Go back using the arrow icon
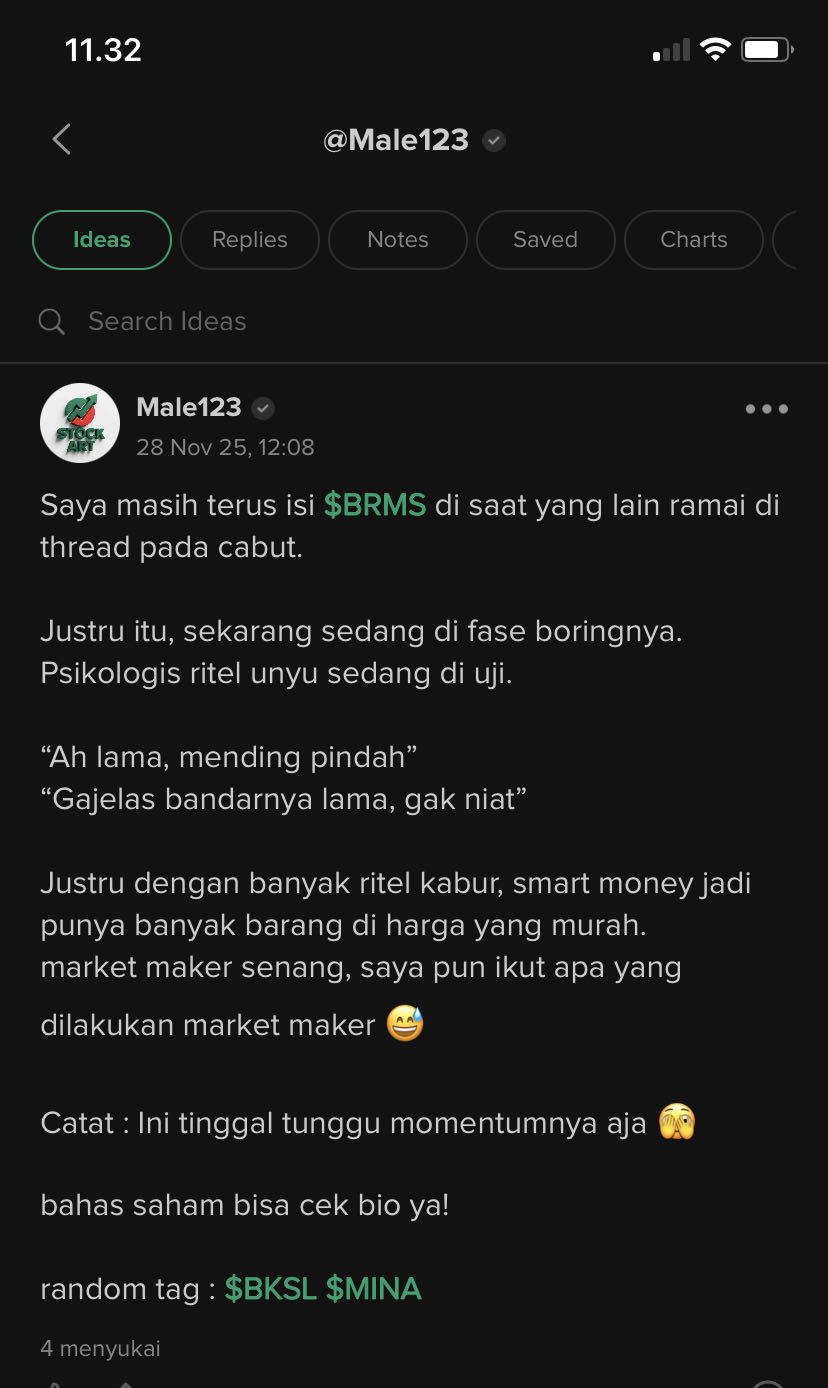The image size is (828, 1388). 62,139
